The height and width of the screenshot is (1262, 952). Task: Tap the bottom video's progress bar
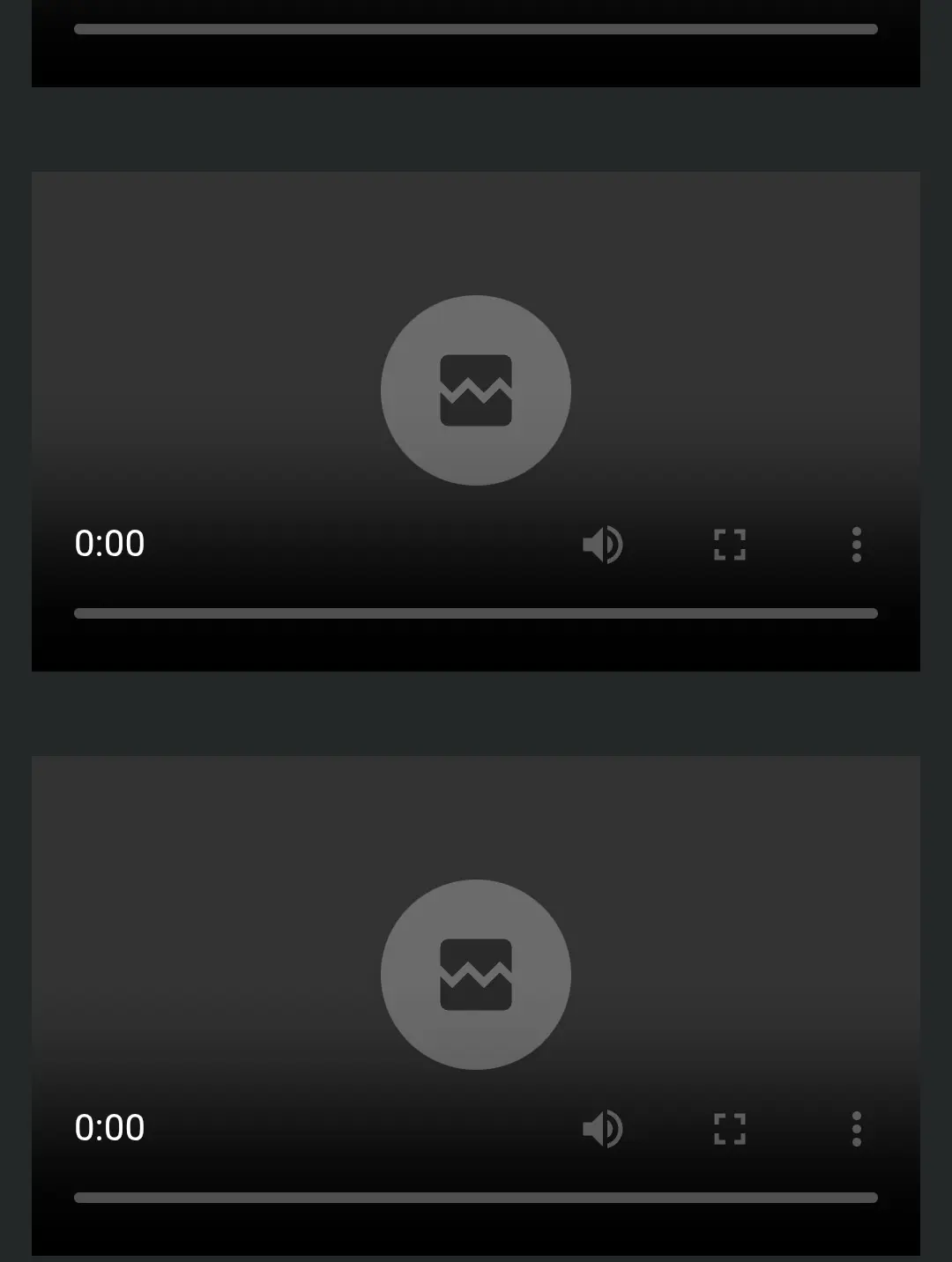[476, 1198]
